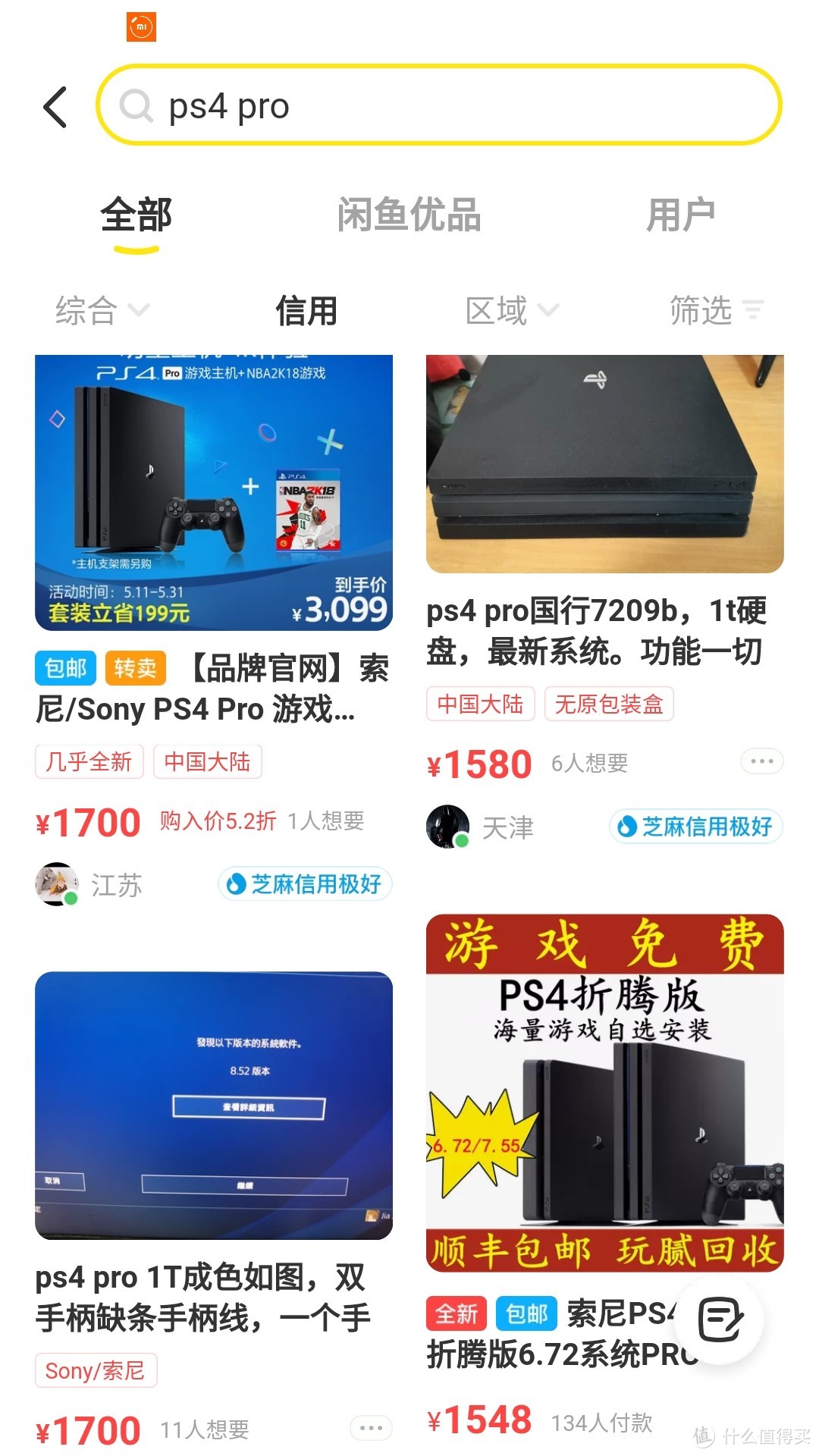
Task: Tap the Tianjin seller avatar
Action: pyautogui.click(x=447, y=827)
